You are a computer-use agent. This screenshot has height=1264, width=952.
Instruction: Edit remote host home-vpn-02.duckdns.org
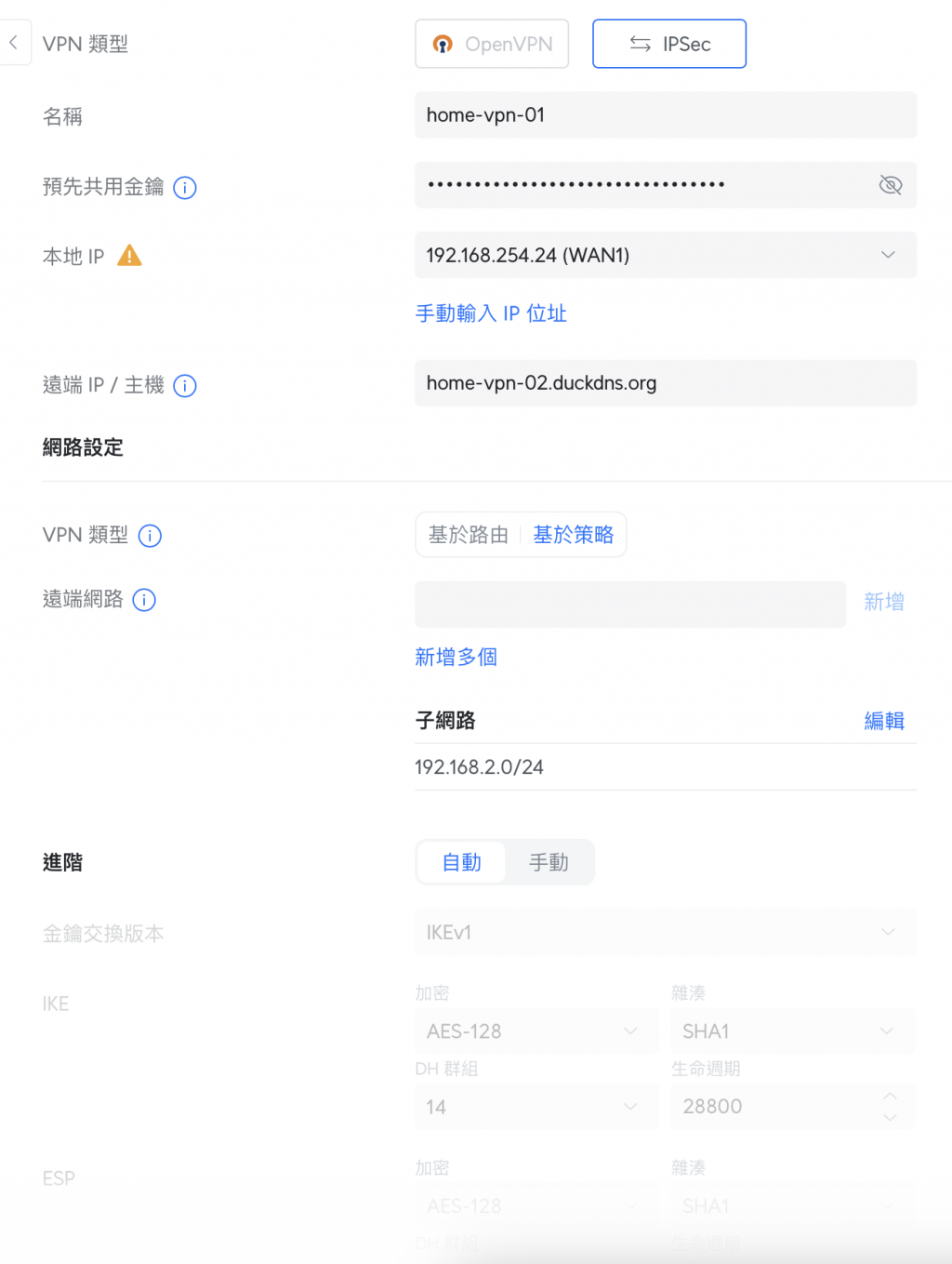pyautogui.click(x=665, y=383)
